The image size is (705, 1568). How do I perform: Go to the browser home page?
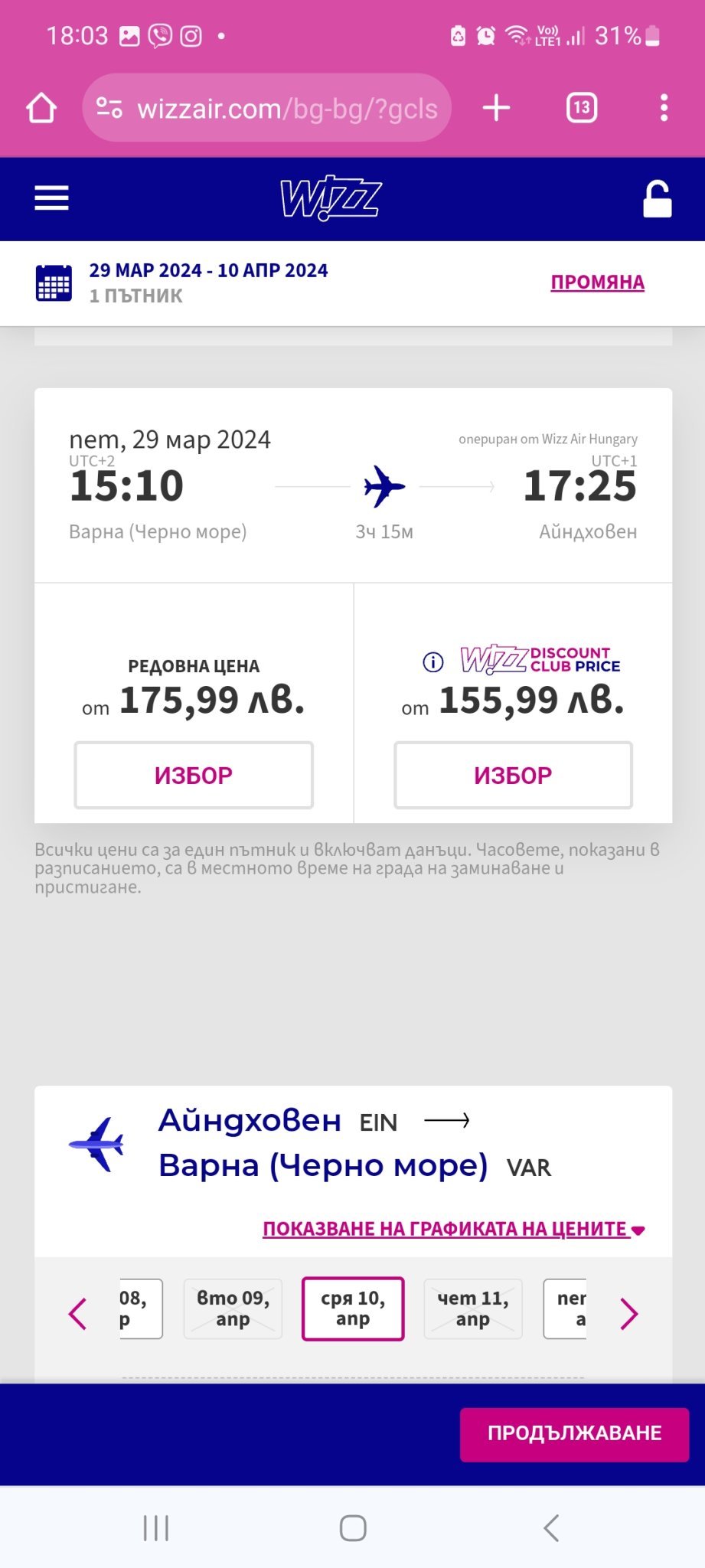(41, 108)
